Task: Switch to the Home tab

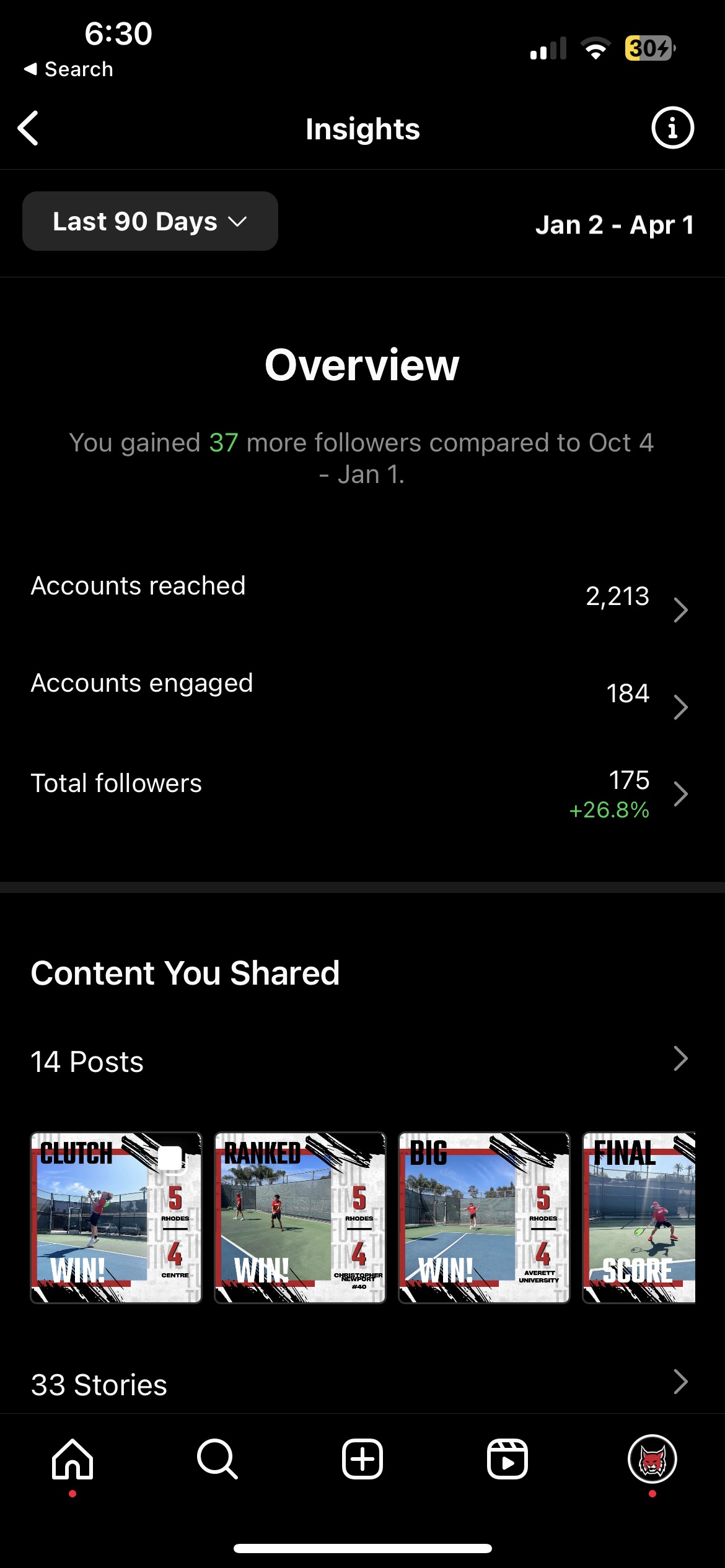Action: [x=72, y=1459]
